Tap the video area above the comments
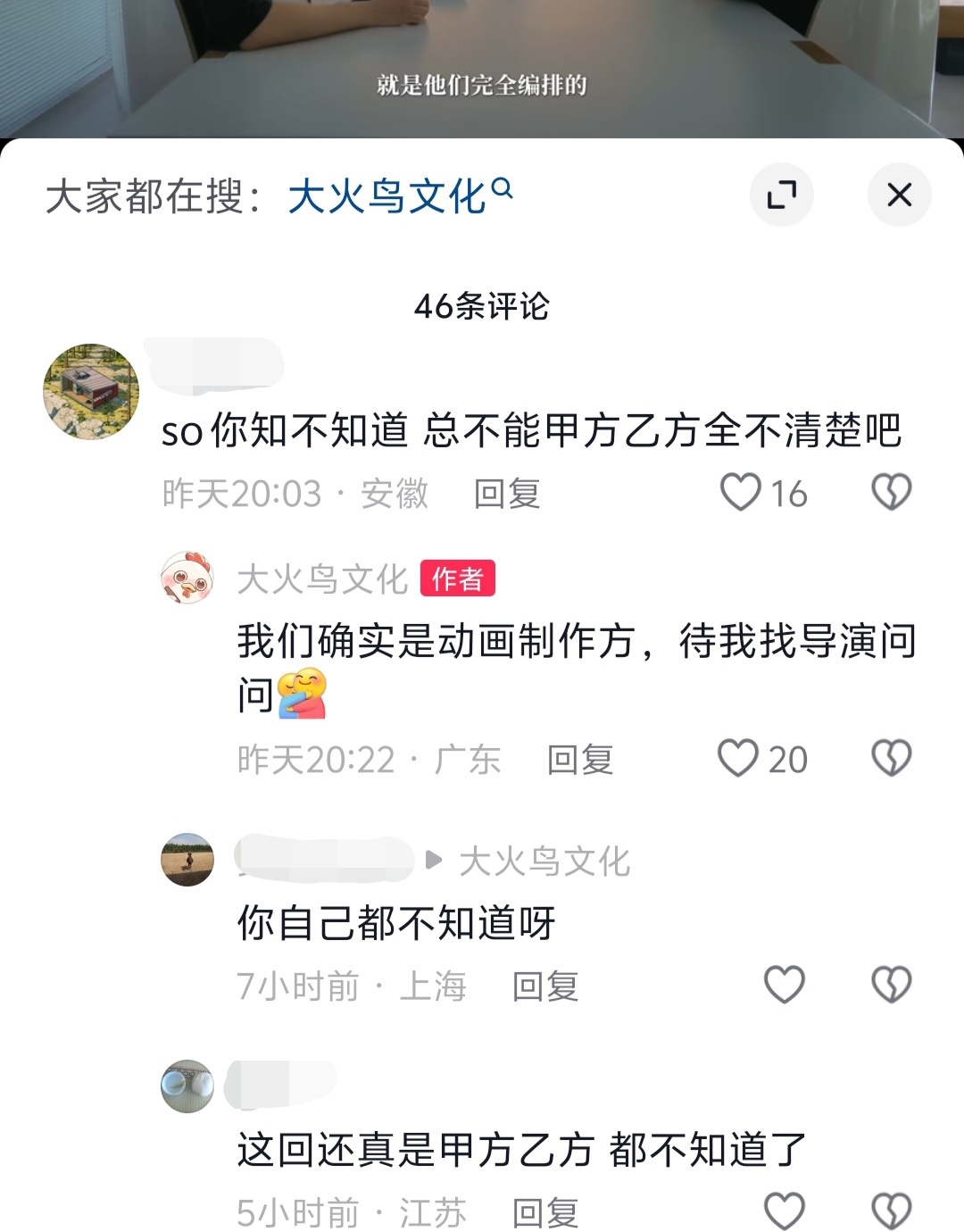Image resolution: width=964 pixels, height=1232 pixels. [x=482, y=62]
